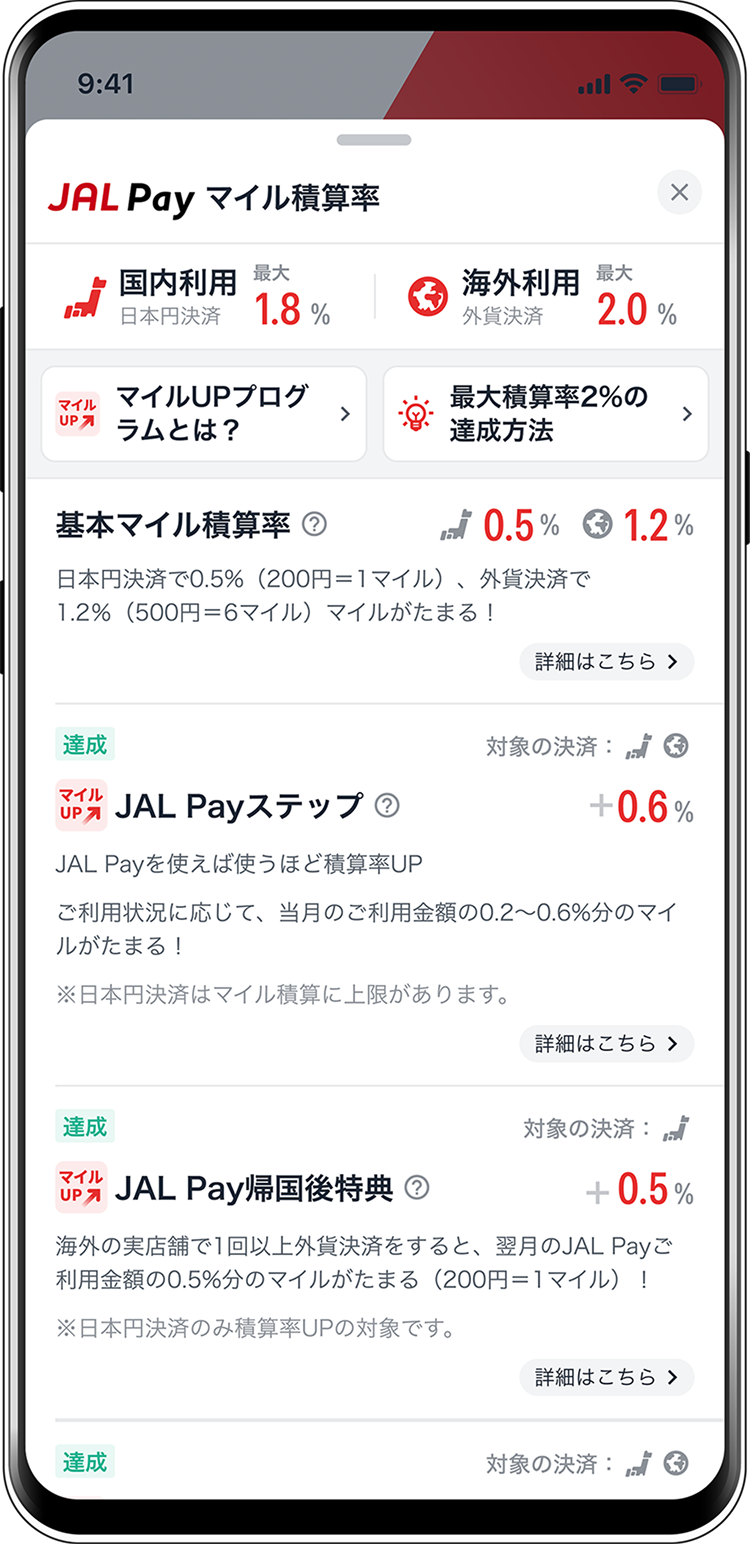Tap 詳細はこちら under 基本マイル積算率
The image size is (750, 1544).
[606, 661]
